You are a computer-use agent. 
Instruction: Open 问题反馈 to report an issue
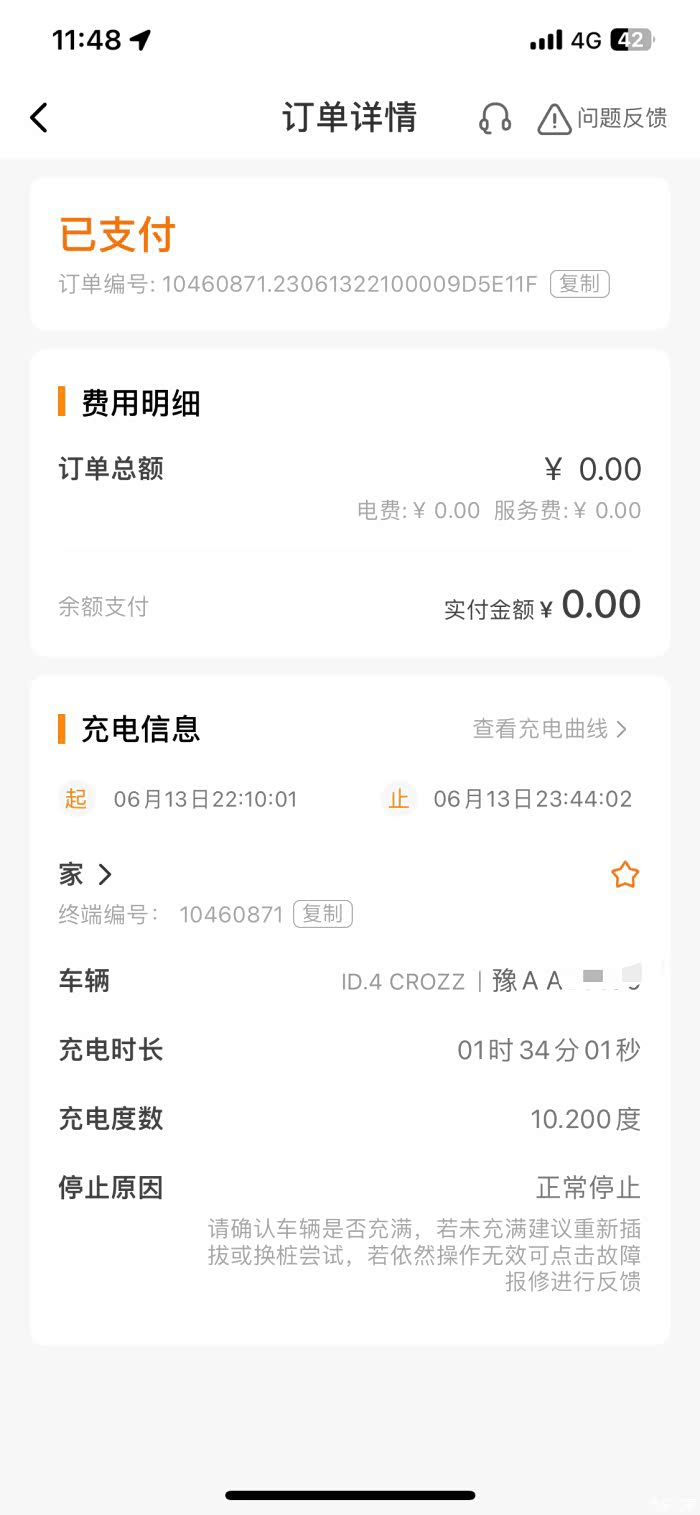click(602, 119)
